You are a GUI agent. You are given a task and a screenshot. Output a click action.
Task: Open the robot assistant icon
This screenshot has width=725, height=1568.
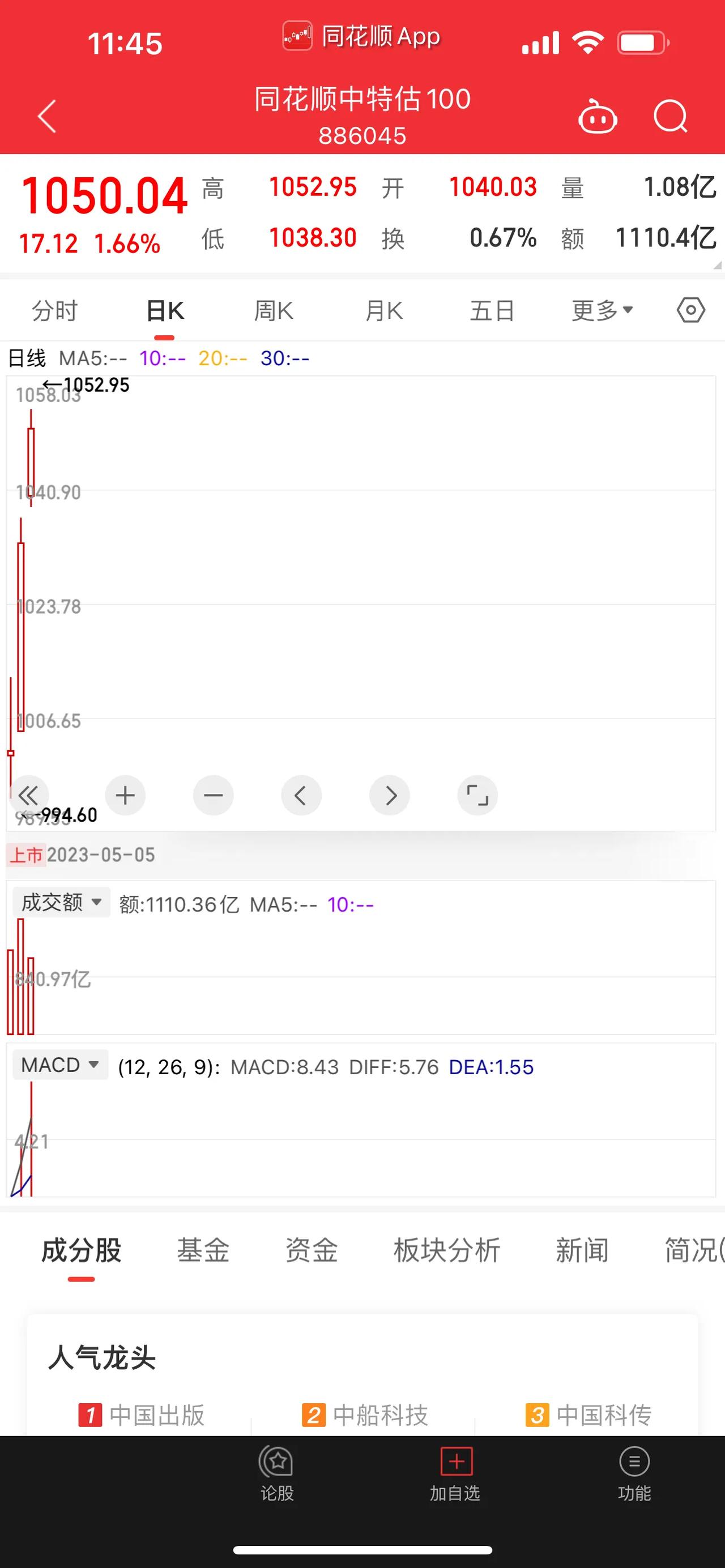click(x=597, y=116)
